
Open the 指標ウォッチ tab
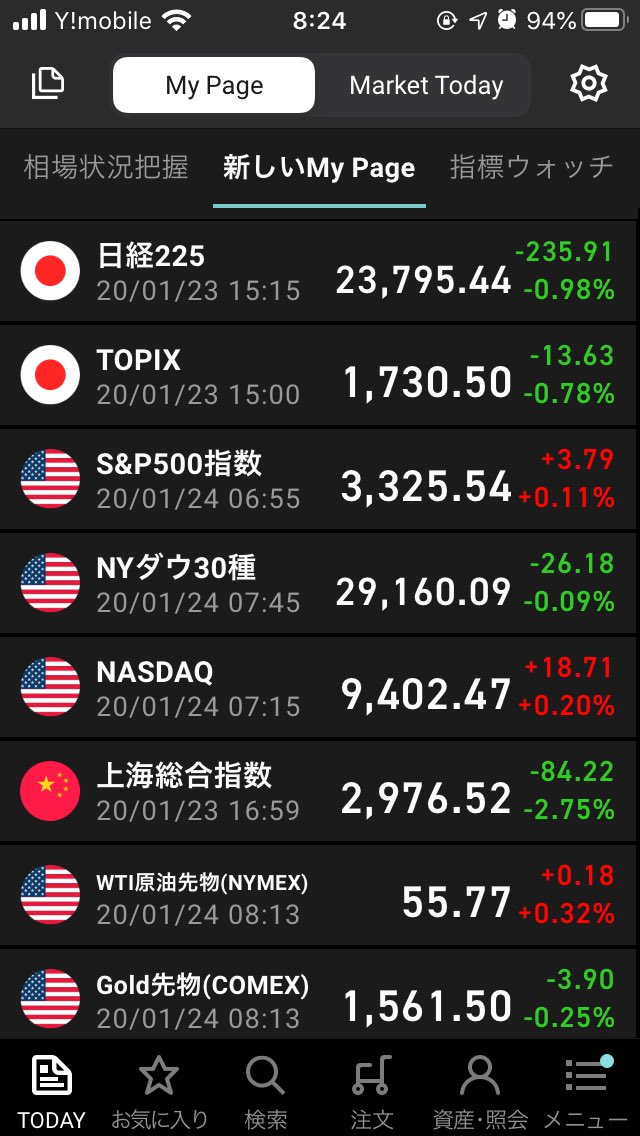click(x=531, y=167)
